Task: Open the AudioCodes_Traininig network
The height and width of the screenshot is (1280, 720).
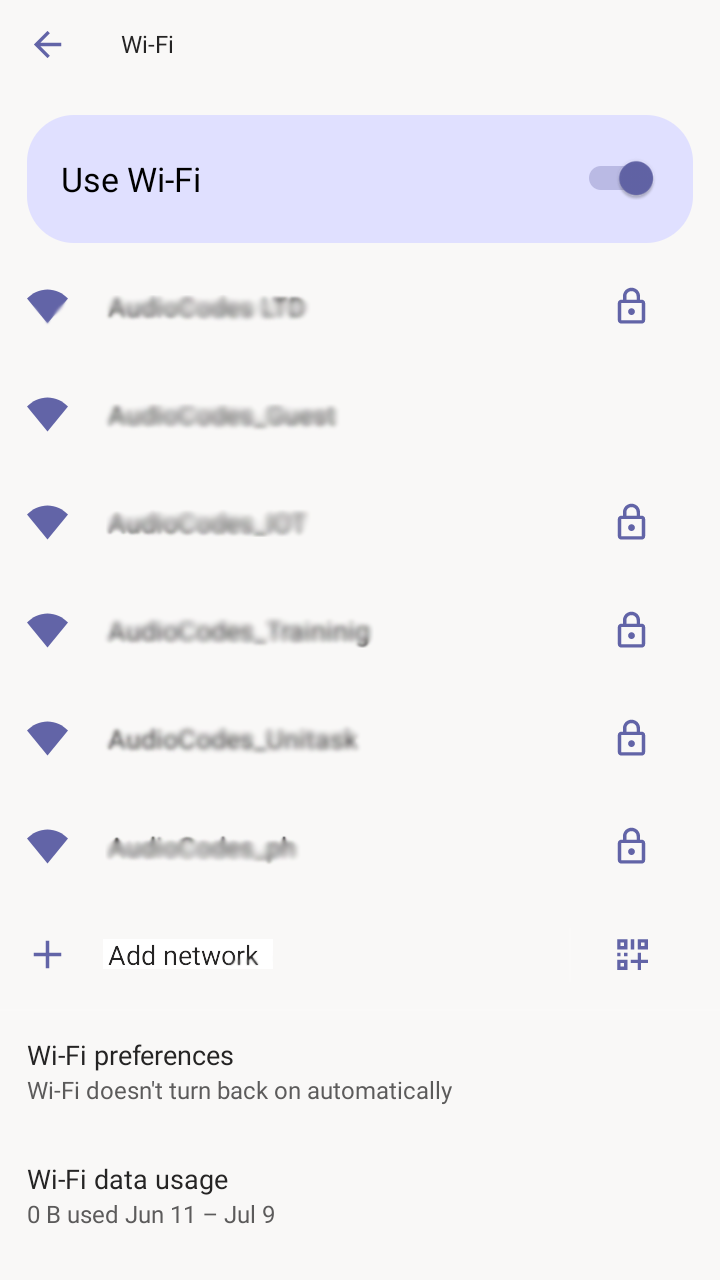Action: click(x=360, y=631)
